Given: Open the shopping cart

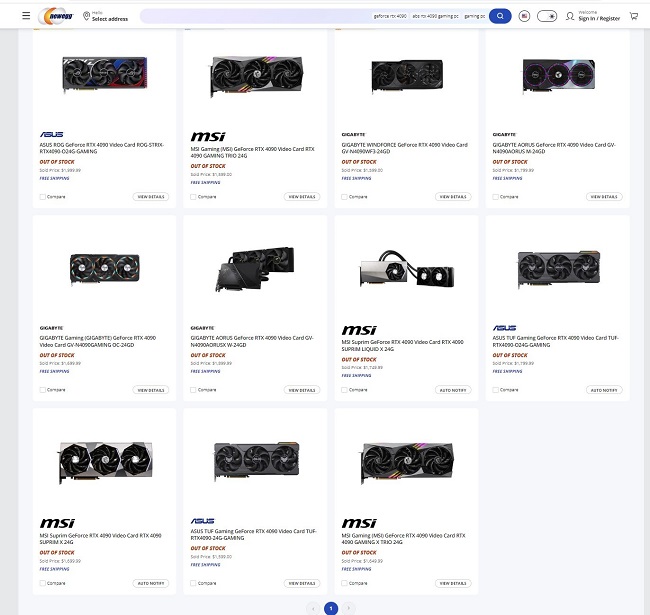Looking at the screenshot, I should [x=633, y=16].
